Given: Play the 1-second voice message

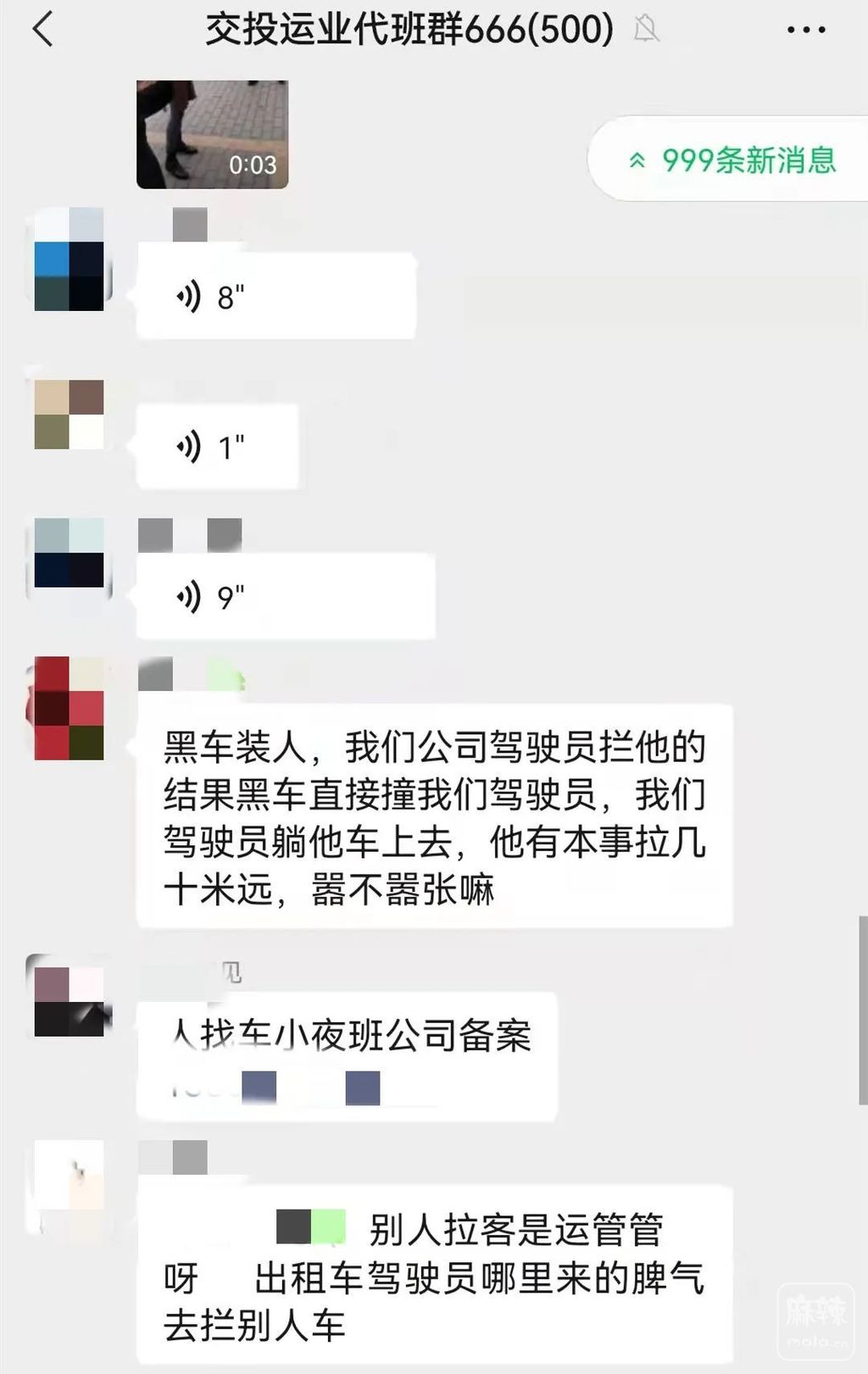Looking at the screenshot, I should point(217,447).
